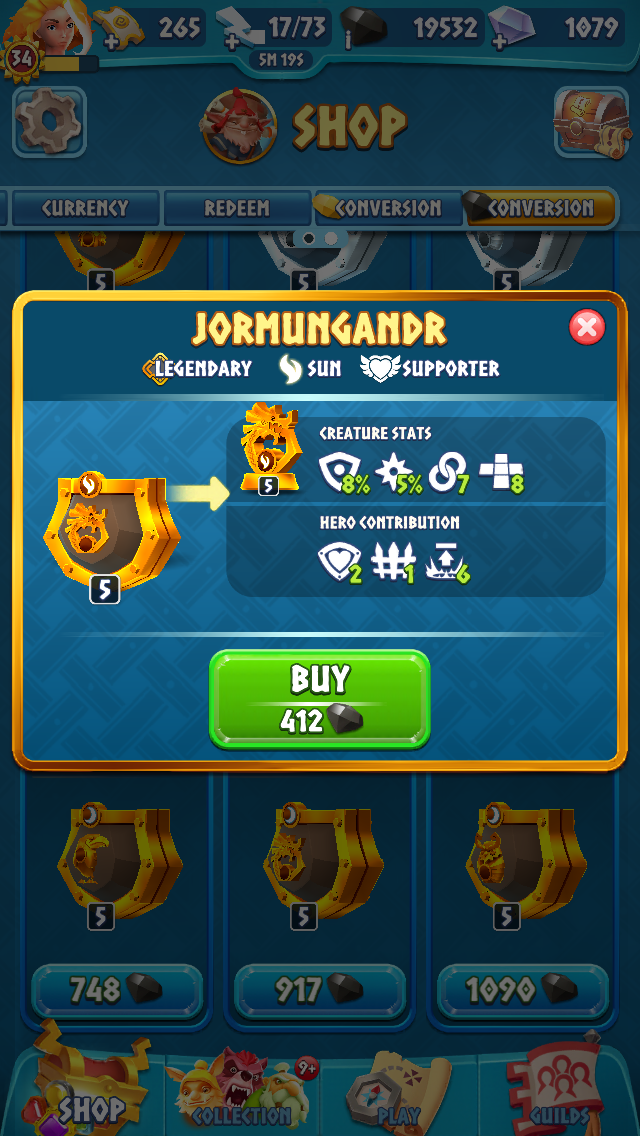The image size is (640, 1136).
Task: Select the black gem Conversion tab
Action: [540, 208]
